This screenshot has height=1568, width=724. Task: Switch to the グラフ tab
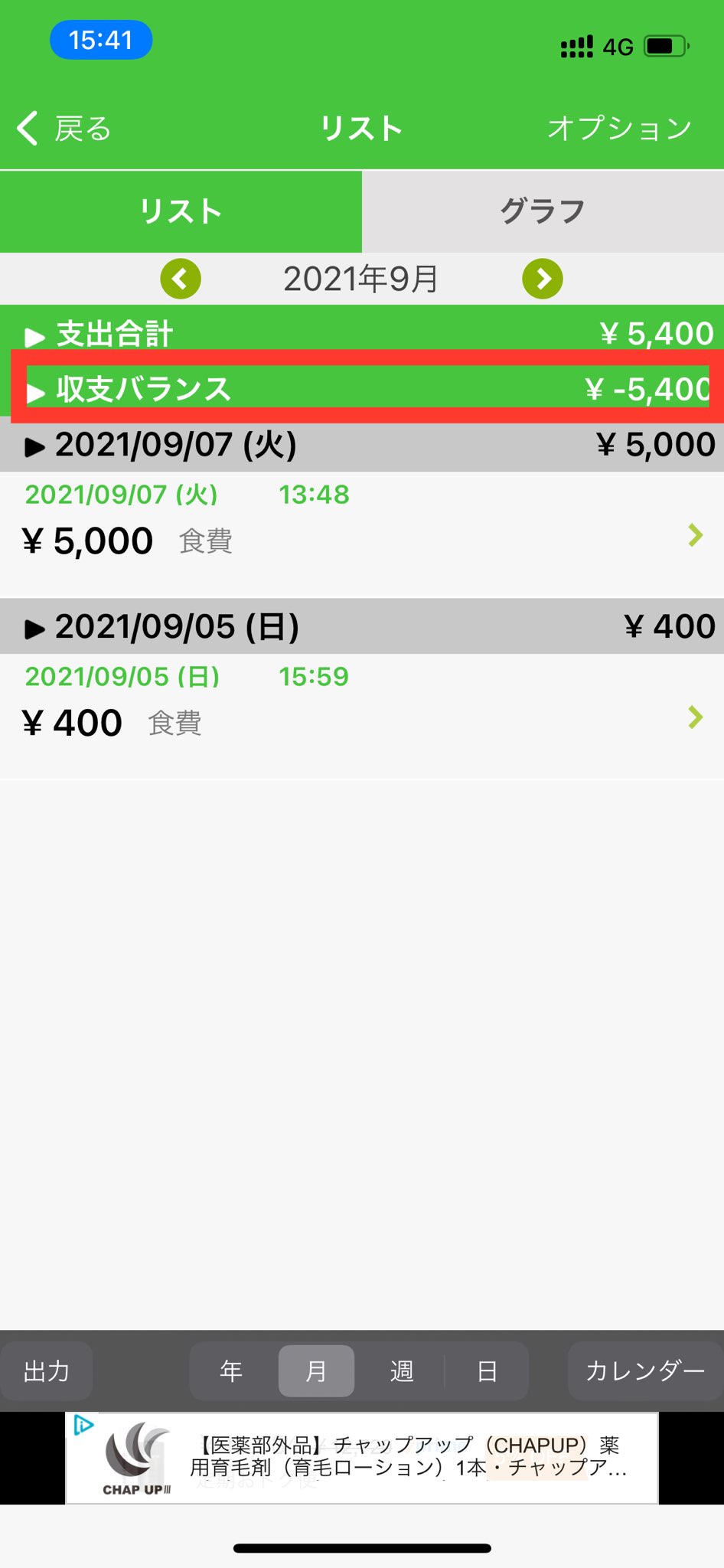pyautogui.click(x=543, y=211)
